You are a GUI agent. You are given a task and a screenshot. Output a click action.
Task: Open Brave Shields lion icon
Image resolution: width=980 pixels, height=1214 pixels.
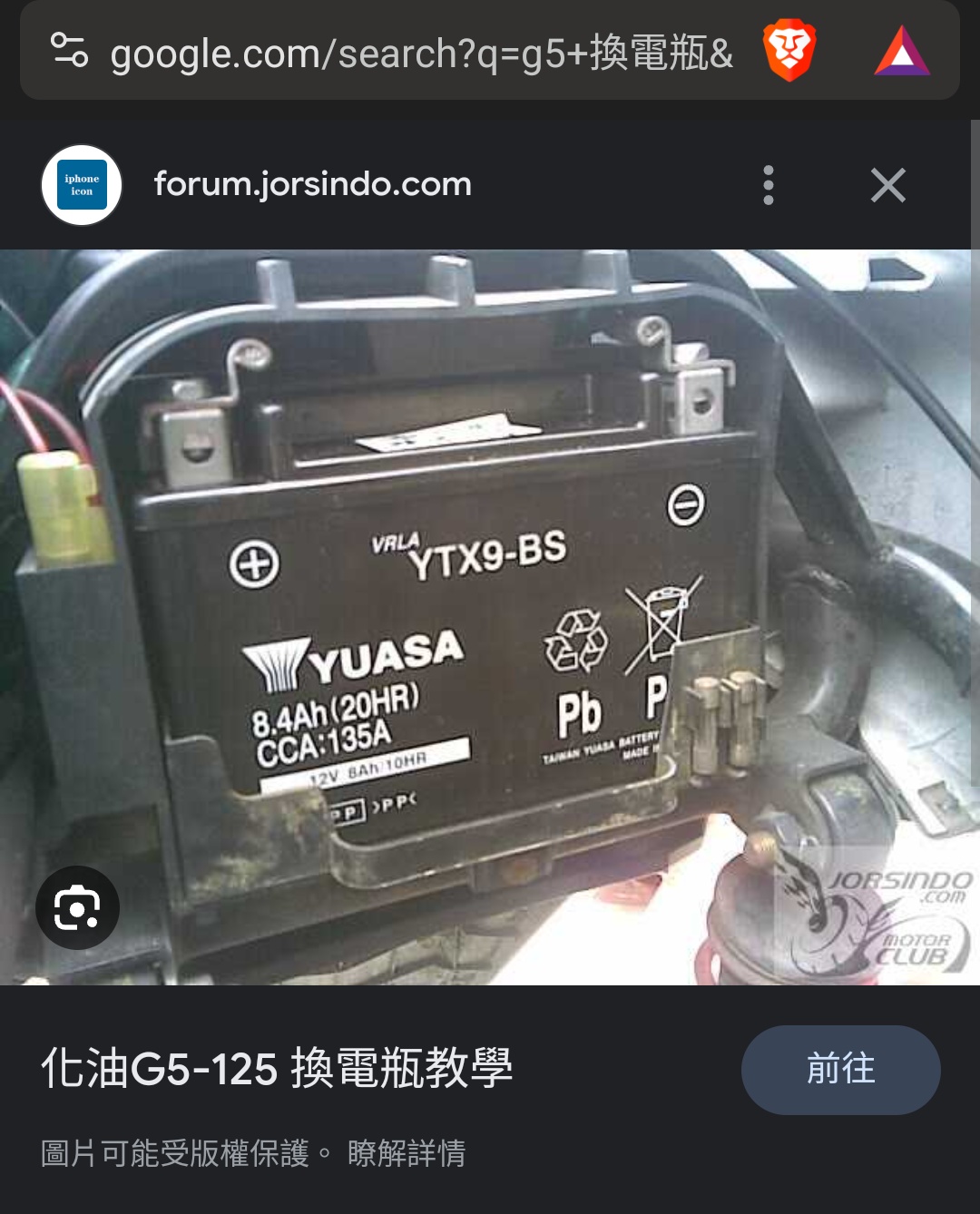789,50
